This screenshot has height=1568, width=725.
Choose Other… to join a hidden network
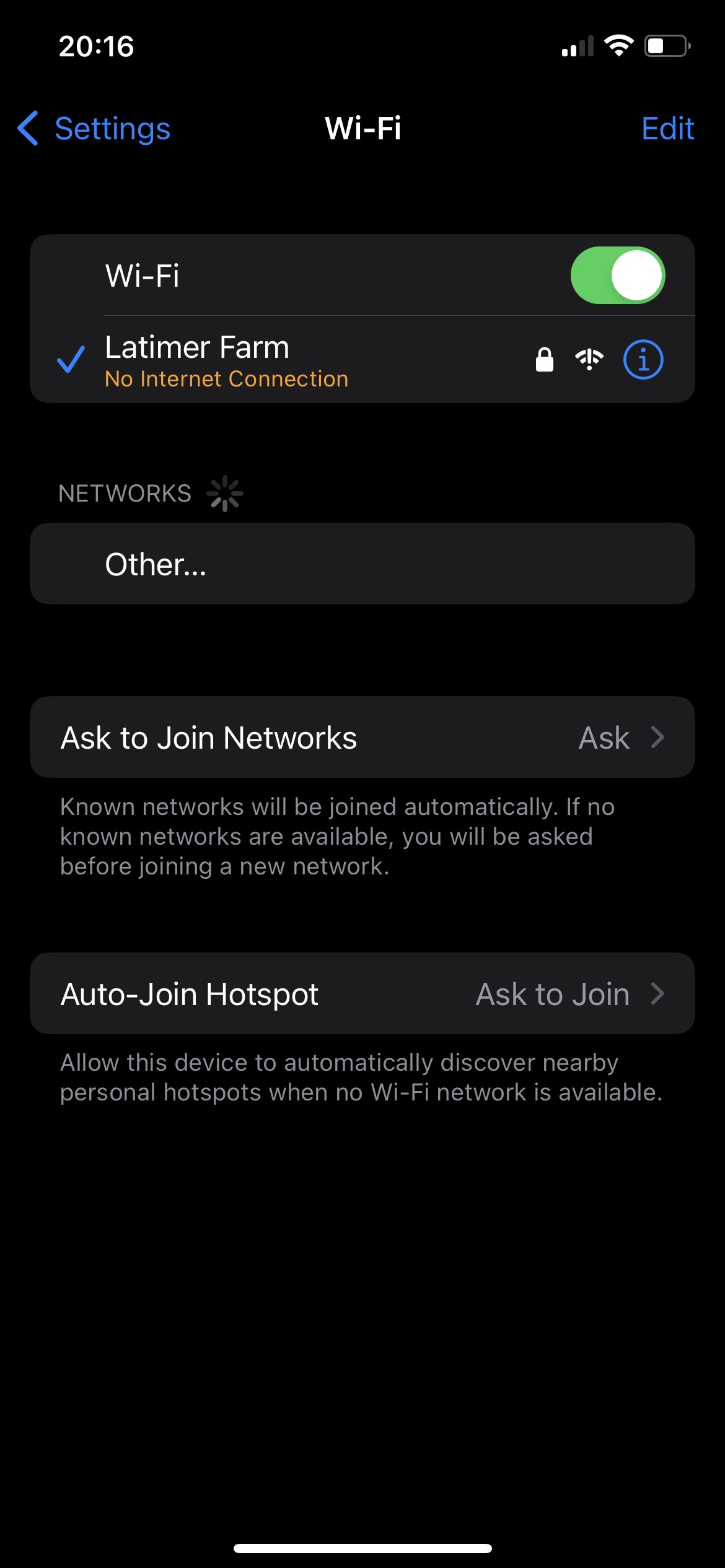click(362, 564)
